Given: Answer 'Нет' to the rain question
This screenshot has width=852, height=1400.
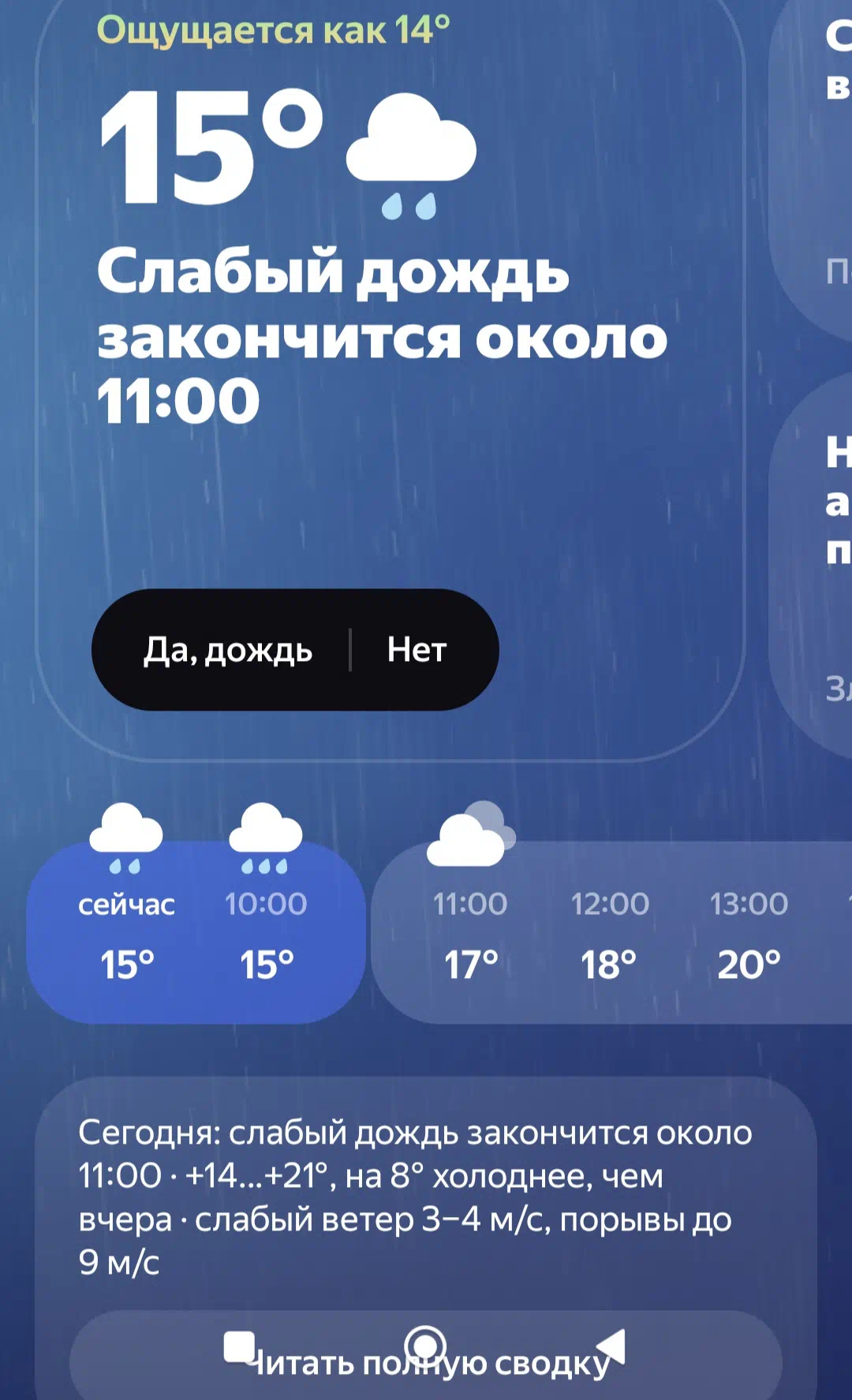Looking at the screenshot, I should coord(417,651).
